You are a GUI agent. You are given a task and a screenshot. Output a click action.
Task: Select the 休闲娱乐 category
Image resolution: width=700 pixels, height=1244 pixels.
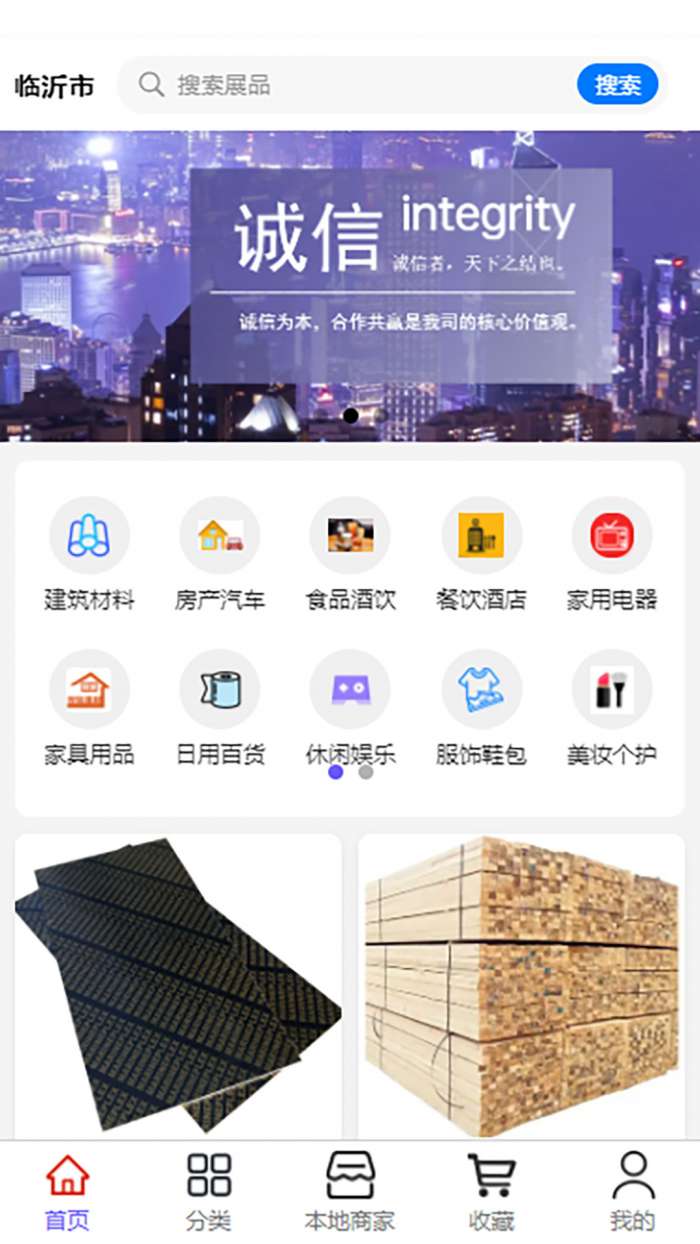tap(350, 706)
